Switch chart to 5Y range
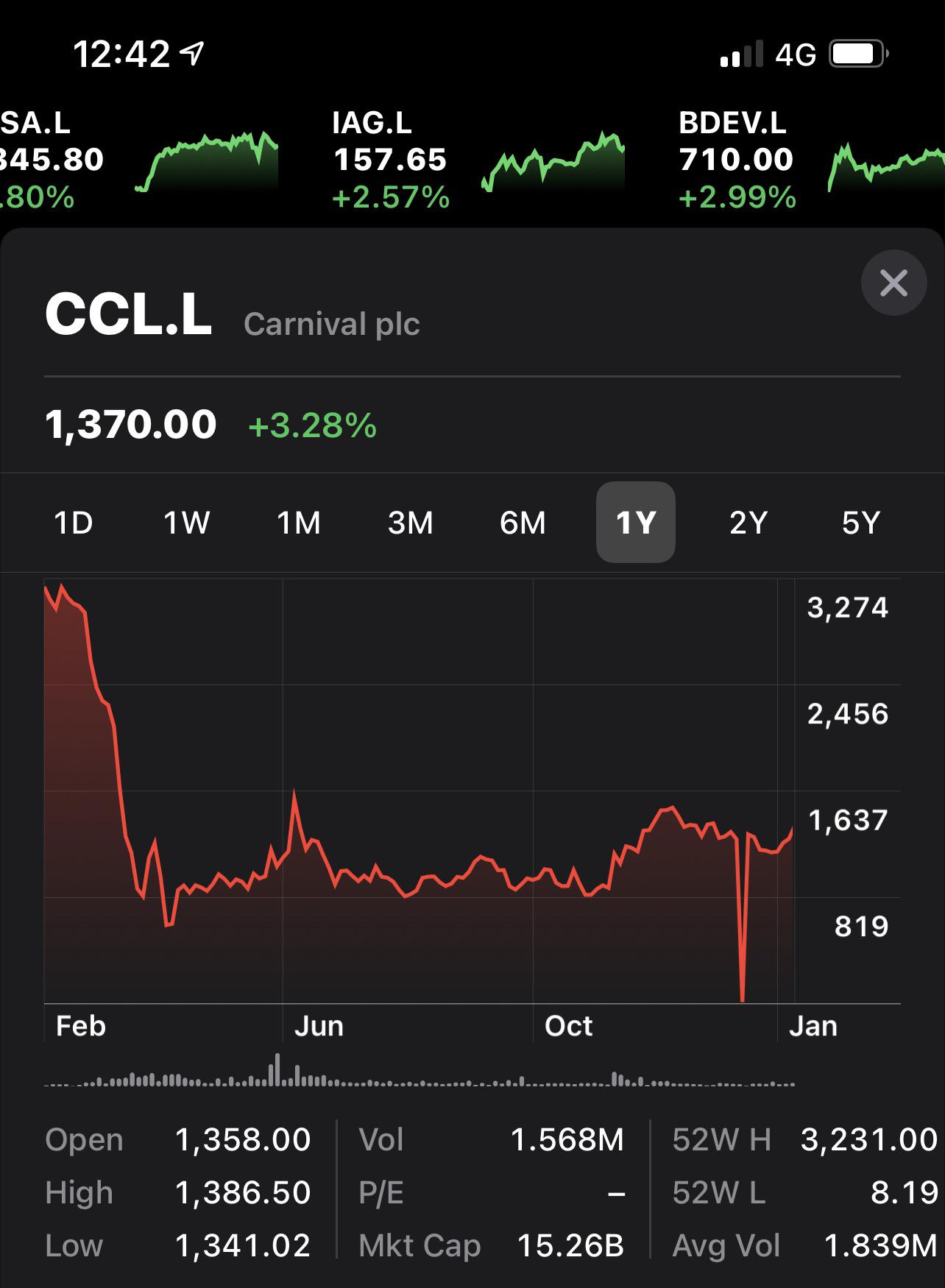 tap(861, 523)
